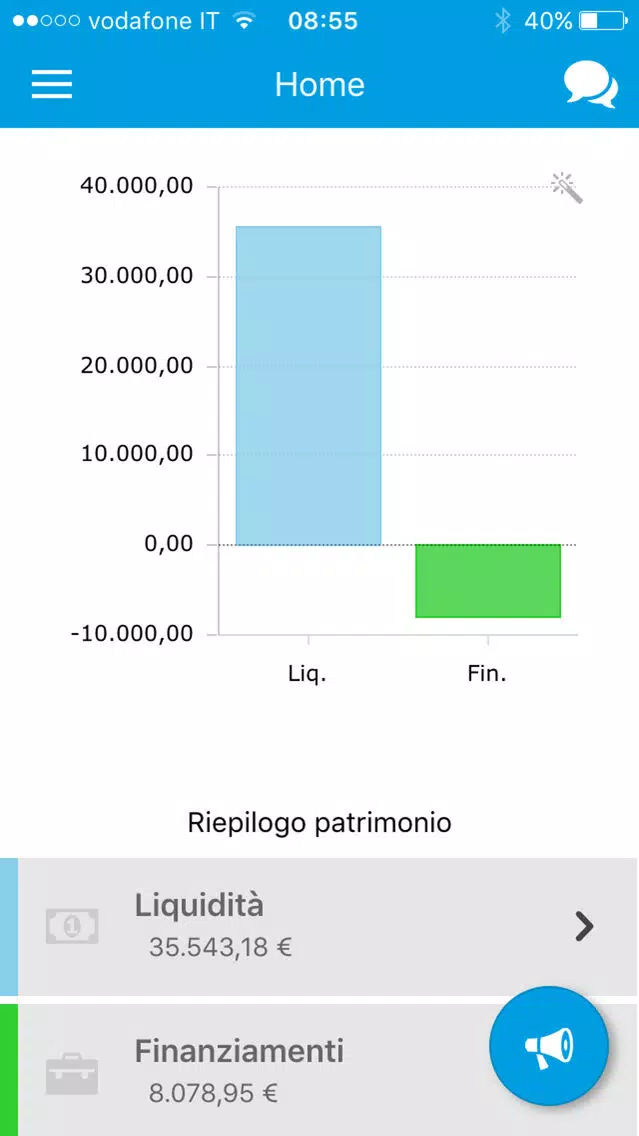Open the hamburger drawer menu

click(x=51, y=84)
